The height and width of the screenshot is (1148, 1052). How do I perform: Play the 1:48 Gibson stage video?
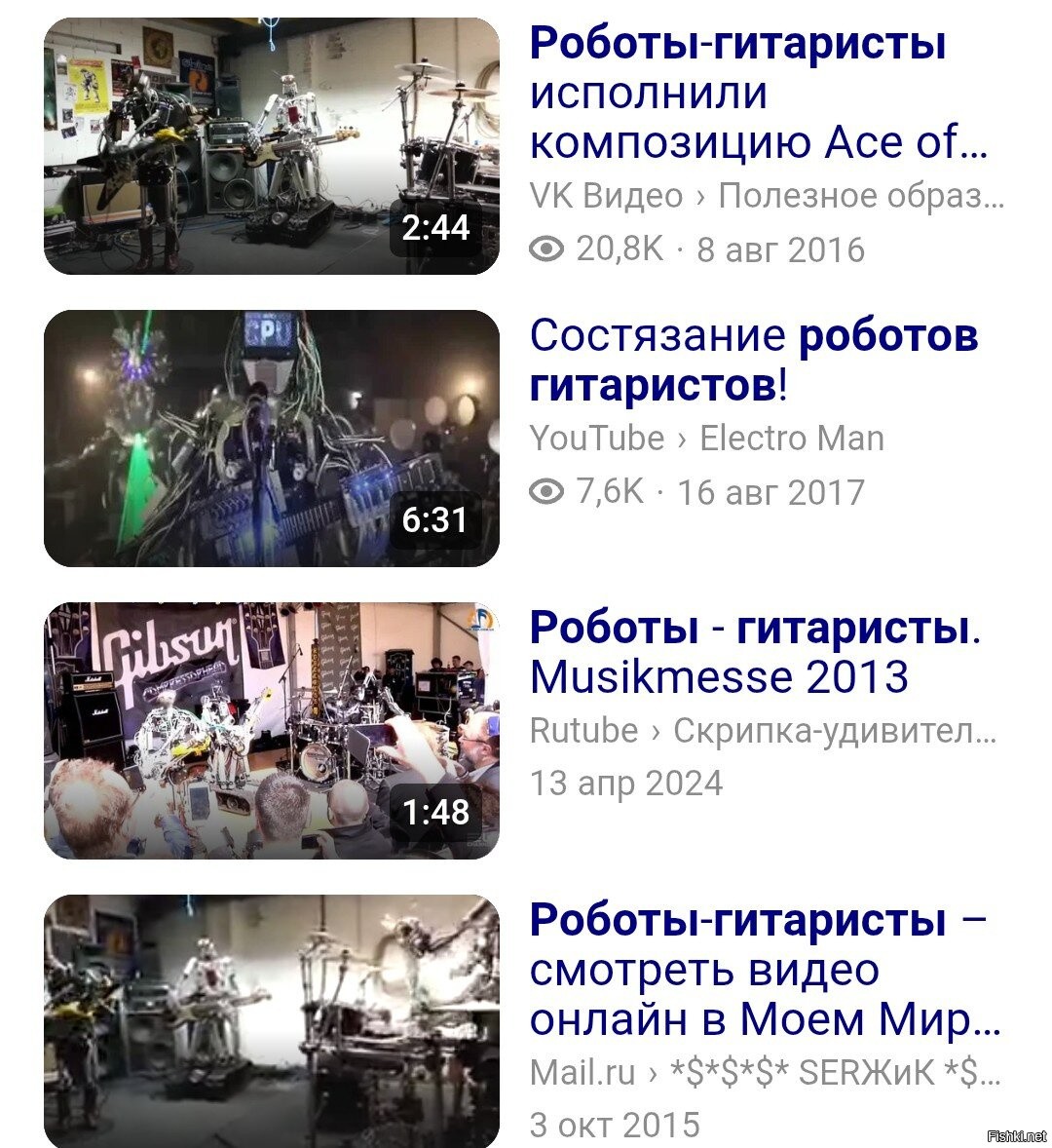click(271, 731)
